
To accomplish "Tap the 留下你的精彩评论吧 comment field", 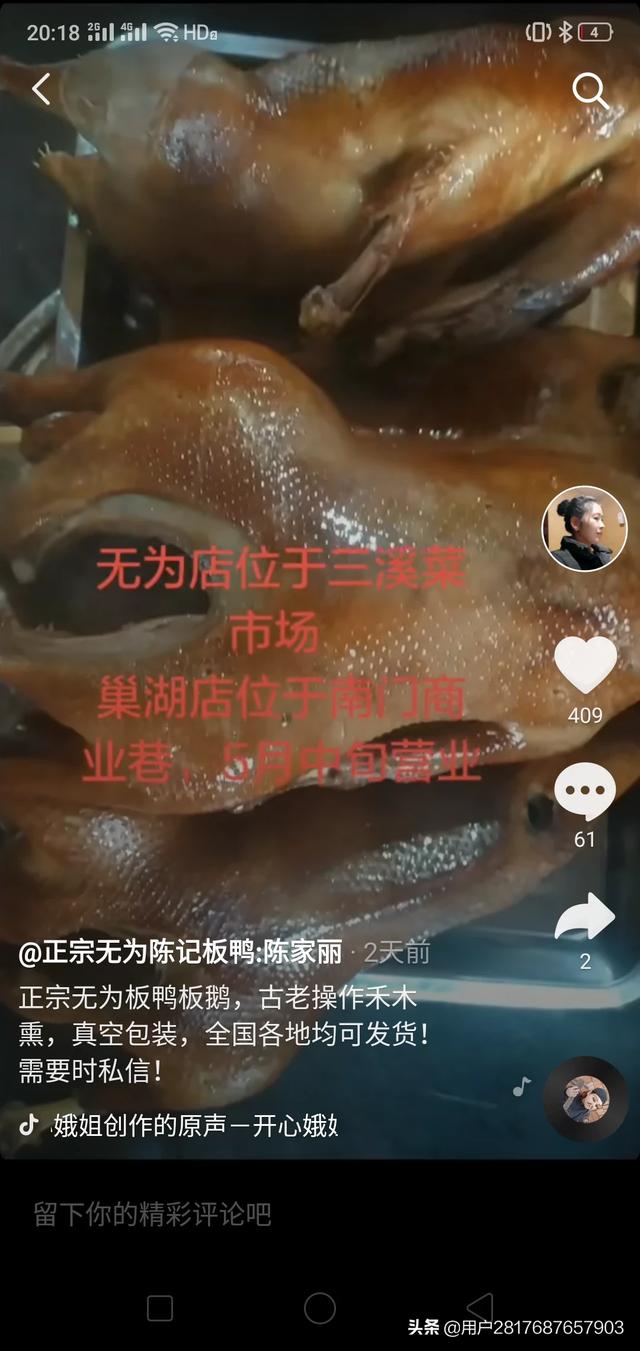I will coord(153,1214).
